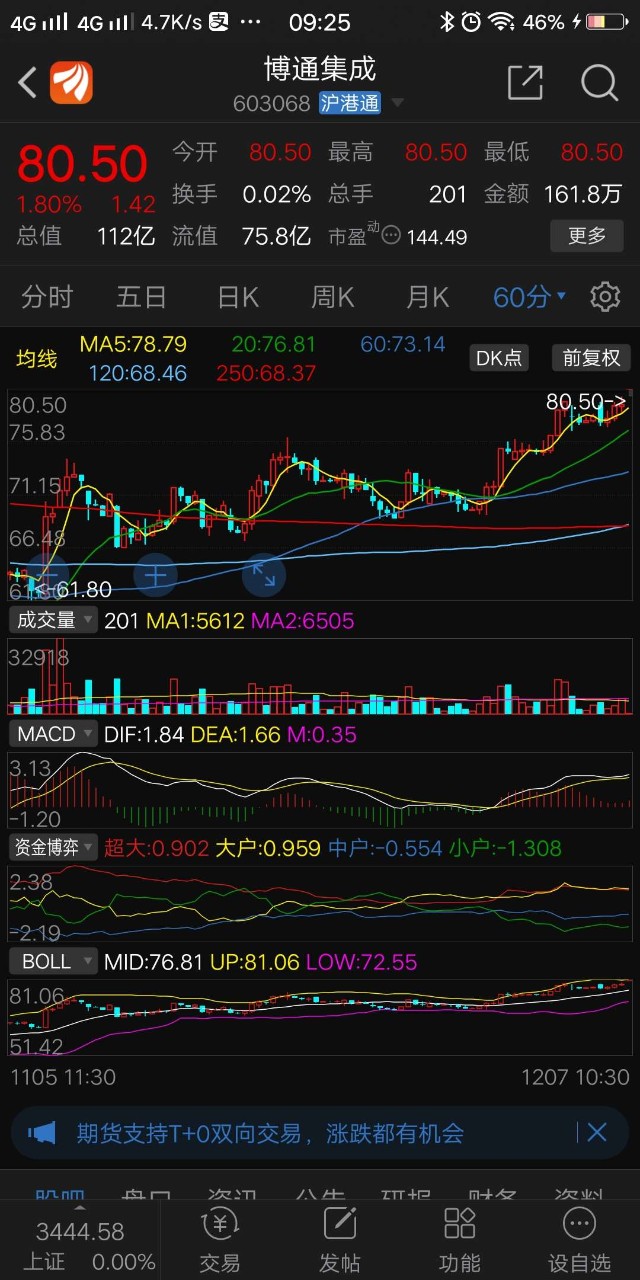
Task: Share this stock page
Action: pyautogui.click(x=524, y=83)
